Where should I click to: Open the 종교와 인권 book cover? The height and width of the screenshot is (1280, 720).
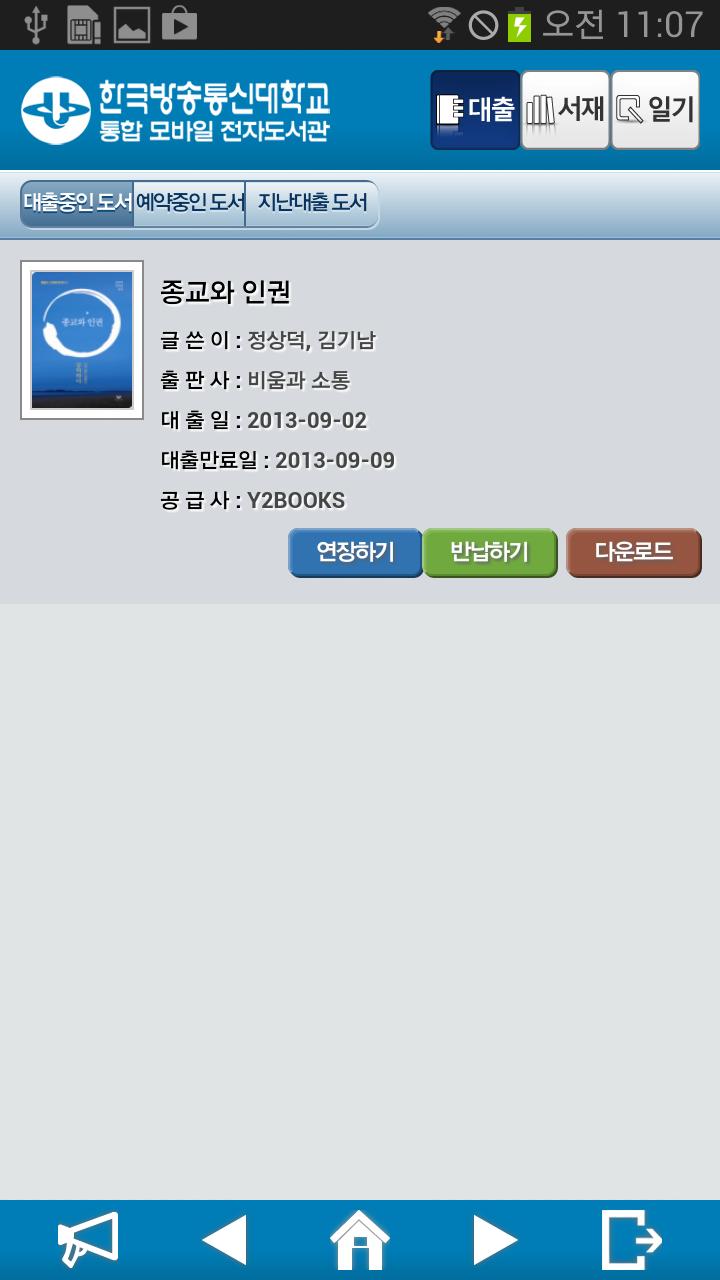(82, 340)
